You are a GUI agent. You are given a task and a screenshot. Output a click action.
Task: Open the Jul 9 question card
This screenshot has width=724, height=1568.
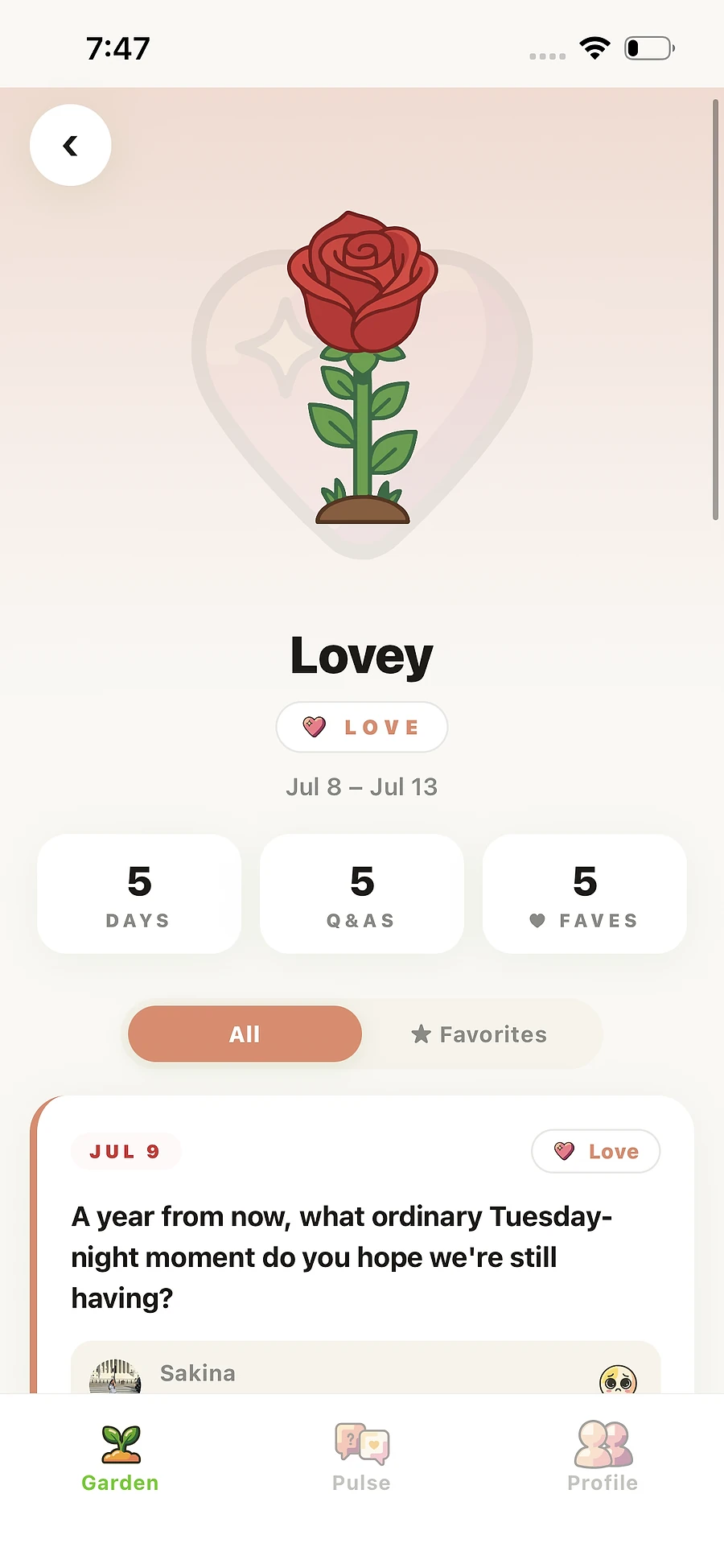pyautogui.click(x=362, y=1245)
